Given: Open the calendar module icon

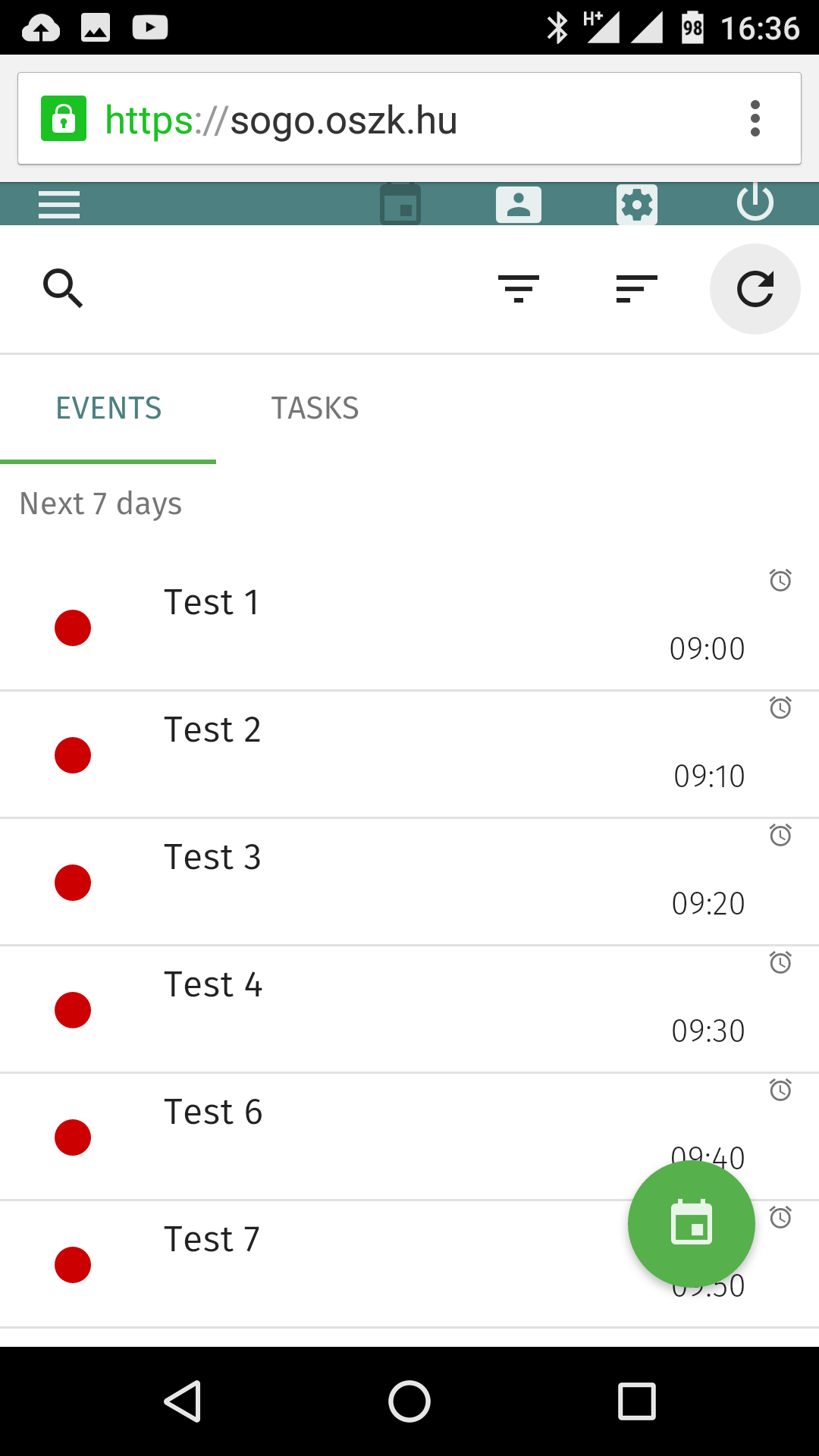Looking at the screenshot, I should pos(400,205).
